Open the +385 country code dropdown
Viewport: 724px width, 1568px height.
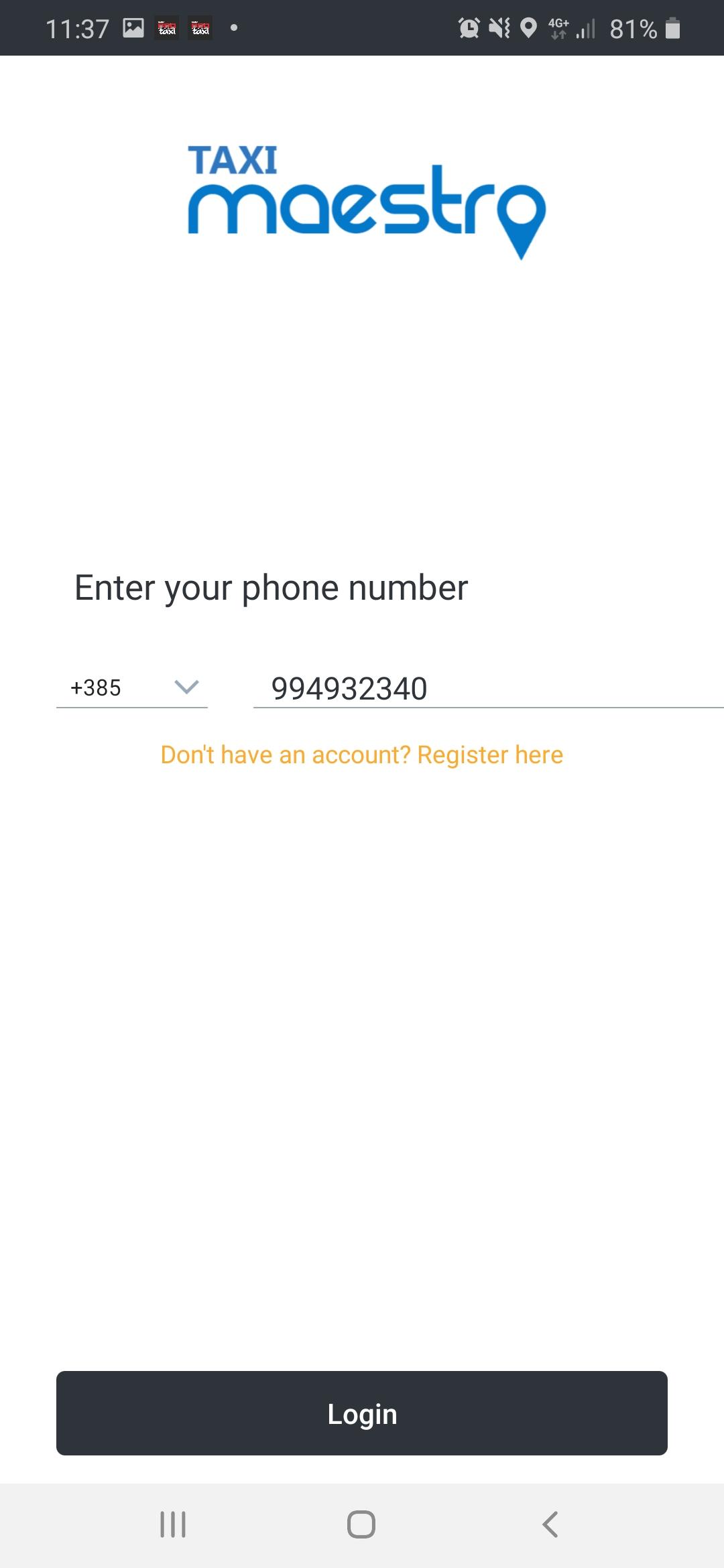coord(132,688)
